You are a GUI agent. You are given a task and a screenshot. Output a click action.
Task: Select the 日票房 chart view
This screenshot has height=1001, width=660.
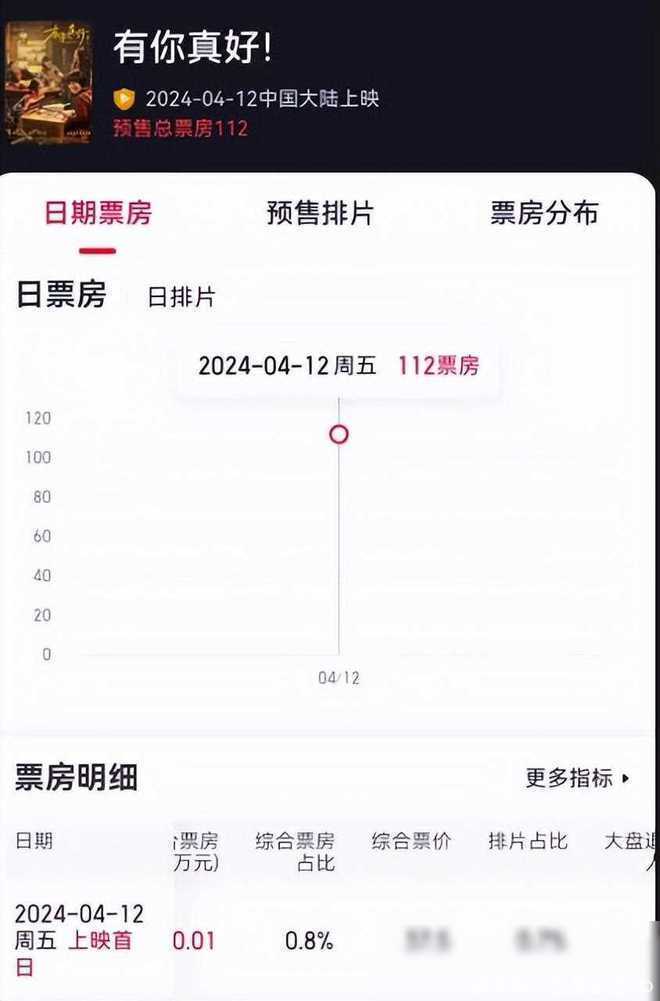61,294
